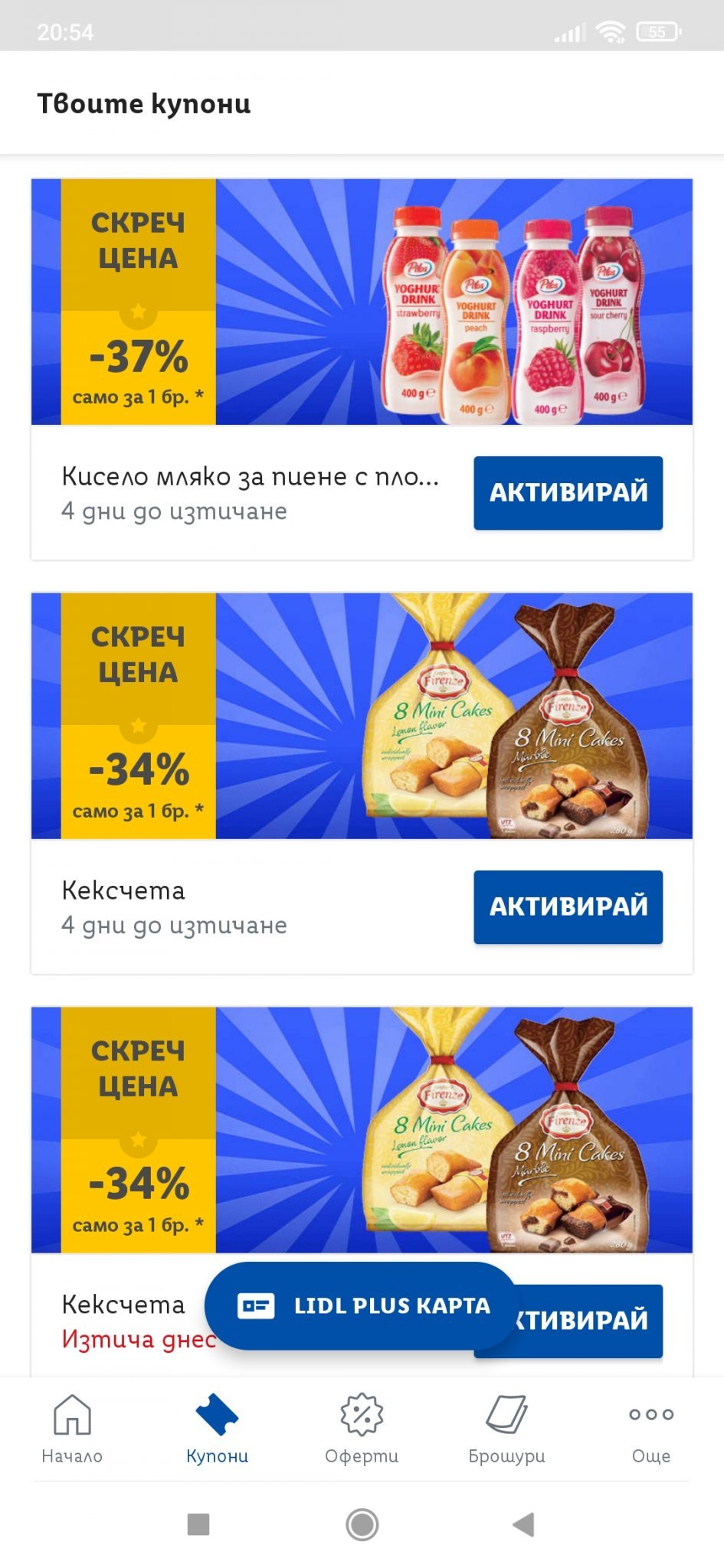Activate the yoghurt drink coupon
The width and height of the screenshot is (724, 1568).
(568, 492)
